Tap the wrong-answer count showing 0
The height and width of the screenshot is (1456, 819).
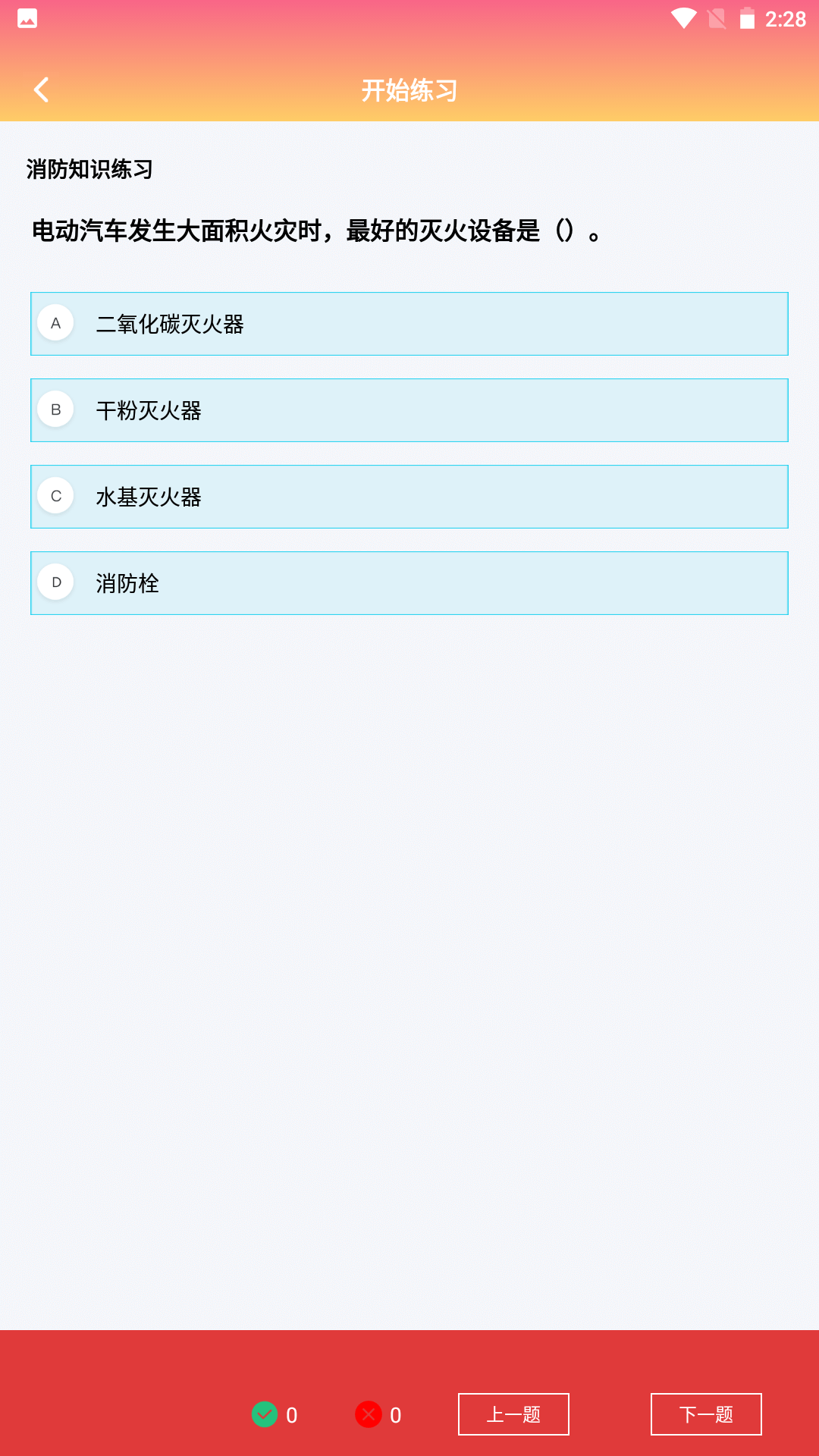tap(394, 1414)
